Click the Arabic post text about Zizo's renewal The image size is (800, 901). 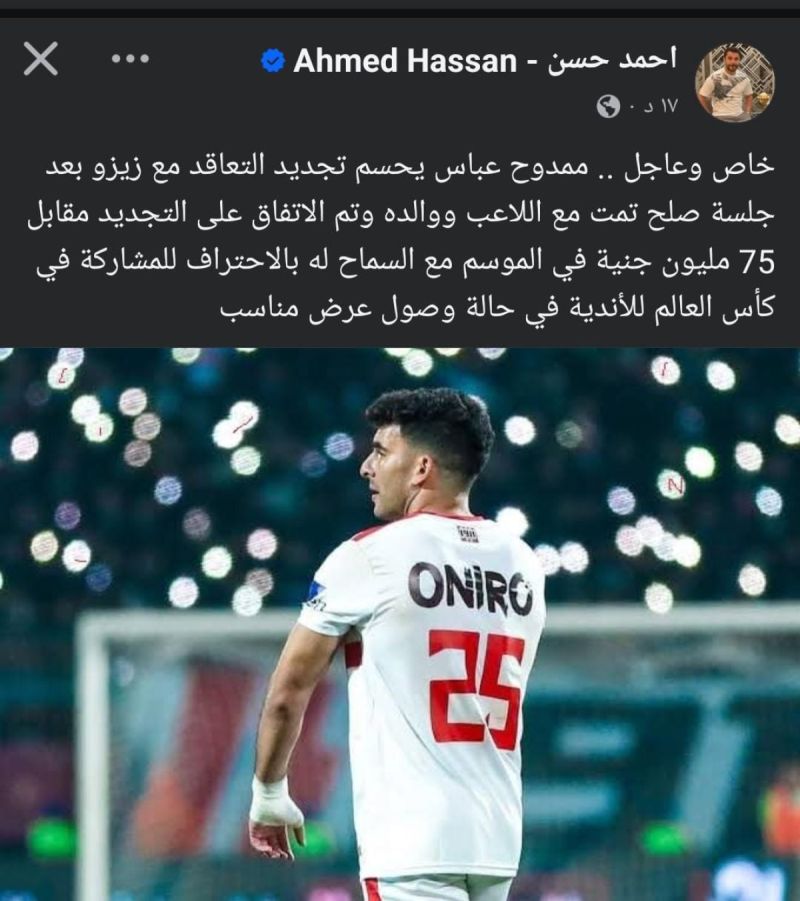(x=400, y=235)
